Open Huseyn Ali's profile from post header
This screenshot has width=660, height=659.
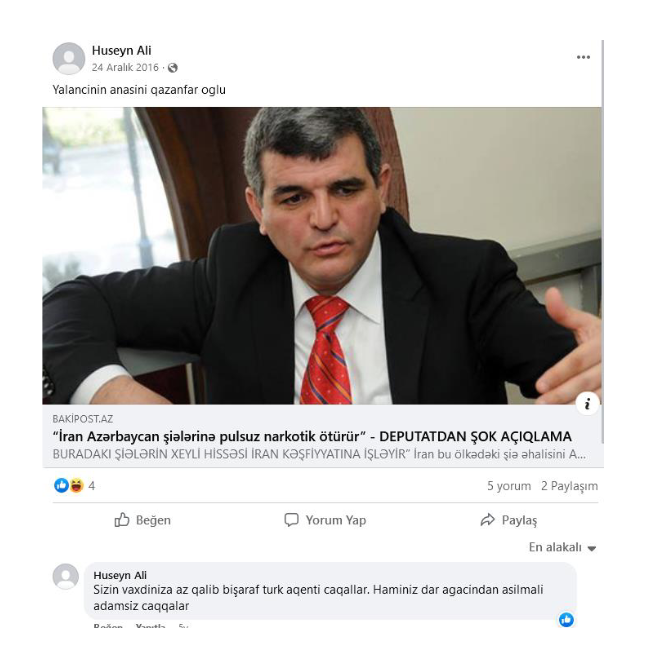coord(121,51)
